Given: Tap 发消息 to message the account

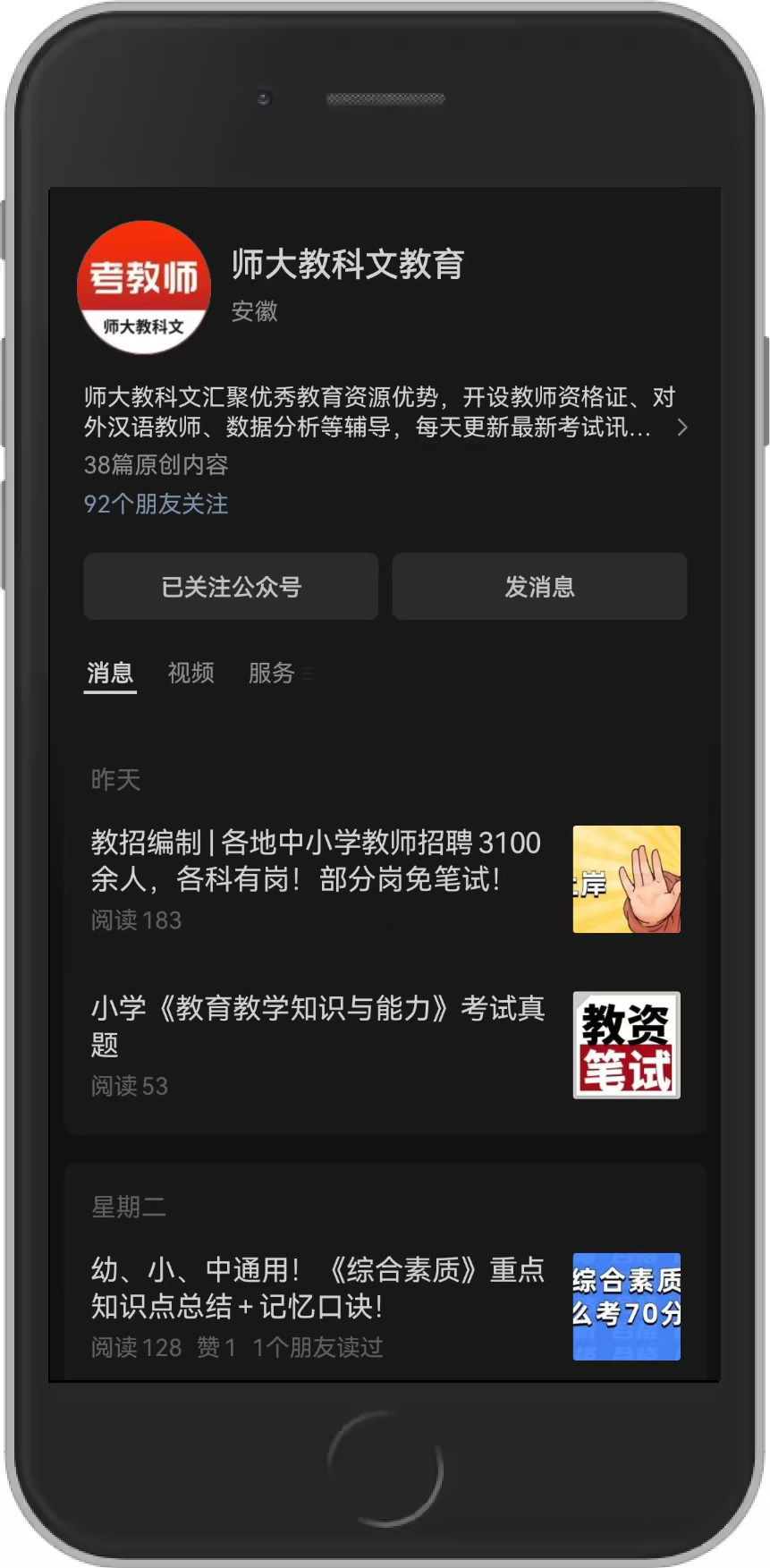Looking at the screenshot, I should pyautogui.click(x=539, y=587).
